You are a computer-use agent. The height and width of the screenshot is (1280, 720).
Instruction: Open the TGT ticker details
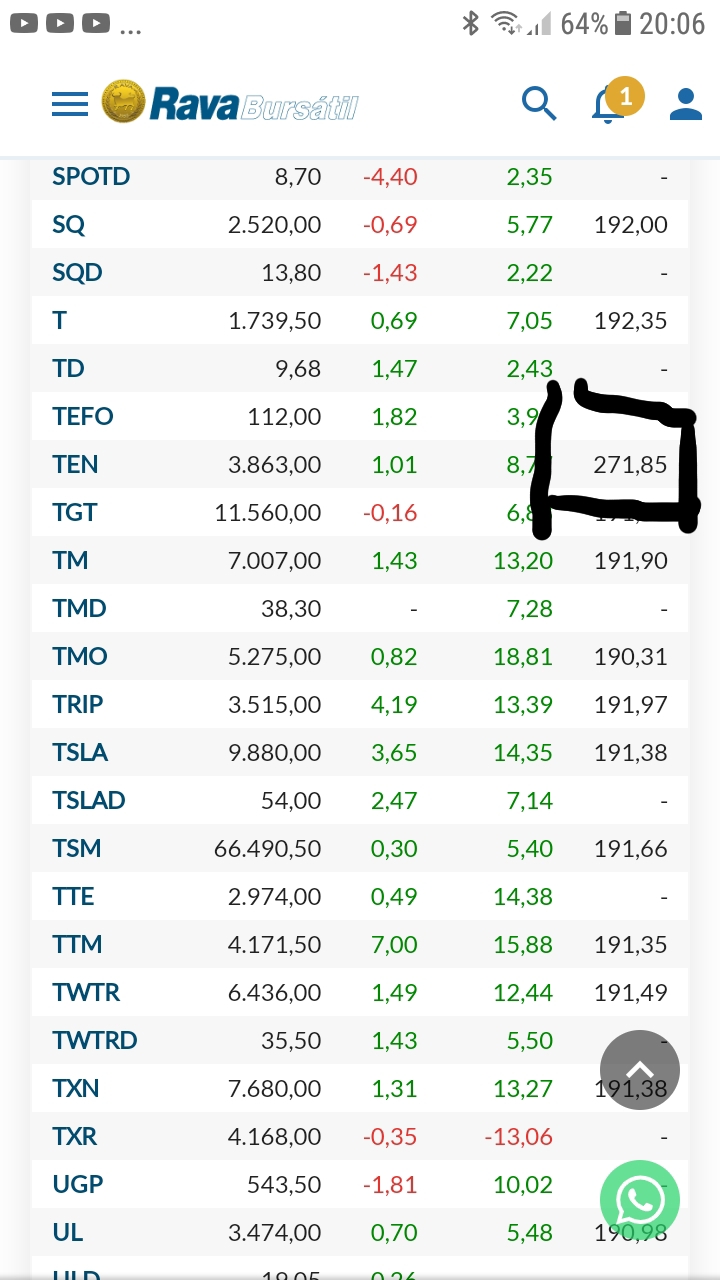point(75,513)
